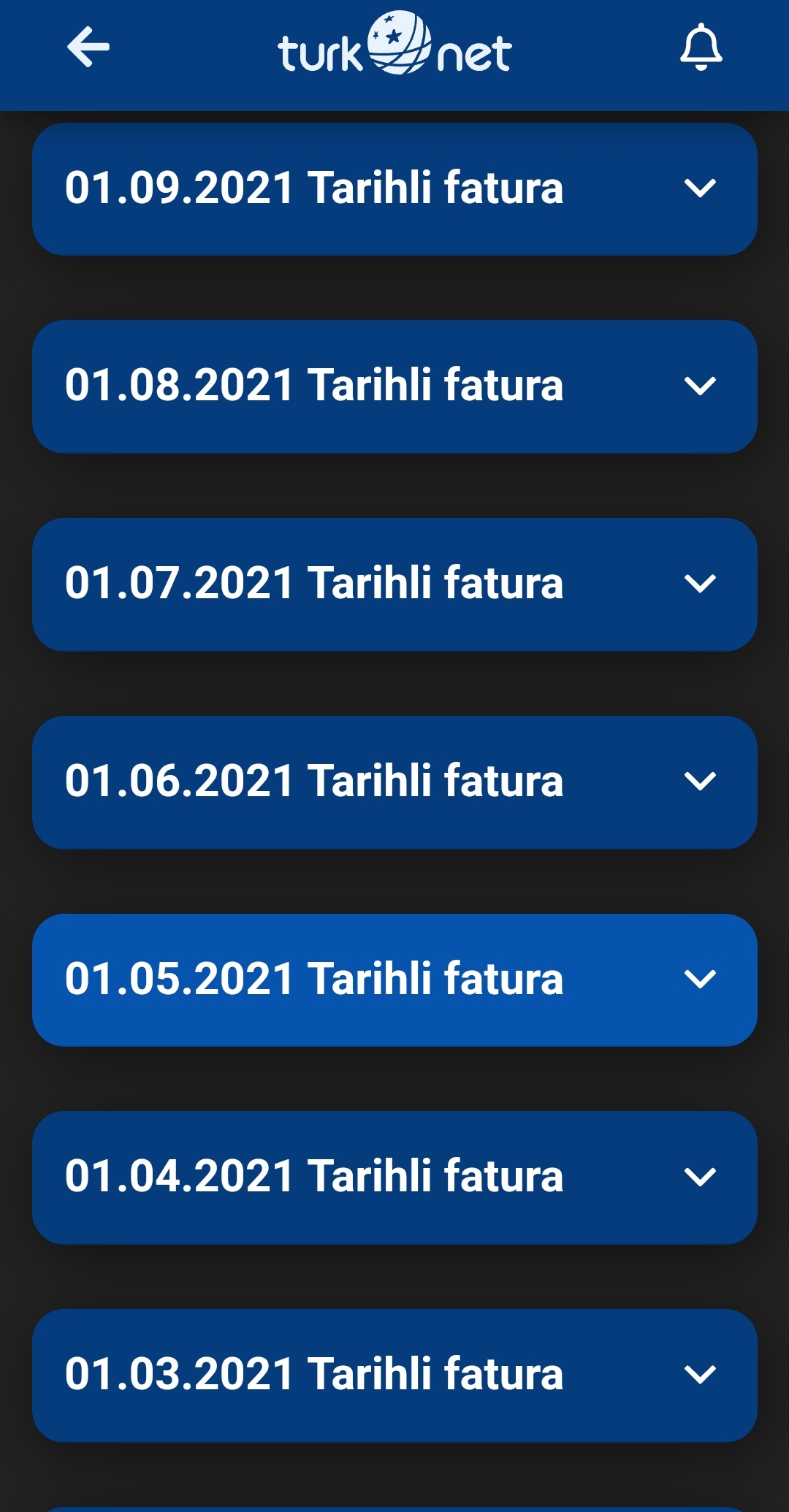The height and width of the screenshot is (1512, 789).
Task: Expand the 01.09.2021 Tarihli fatura
Action: (394, 188)
